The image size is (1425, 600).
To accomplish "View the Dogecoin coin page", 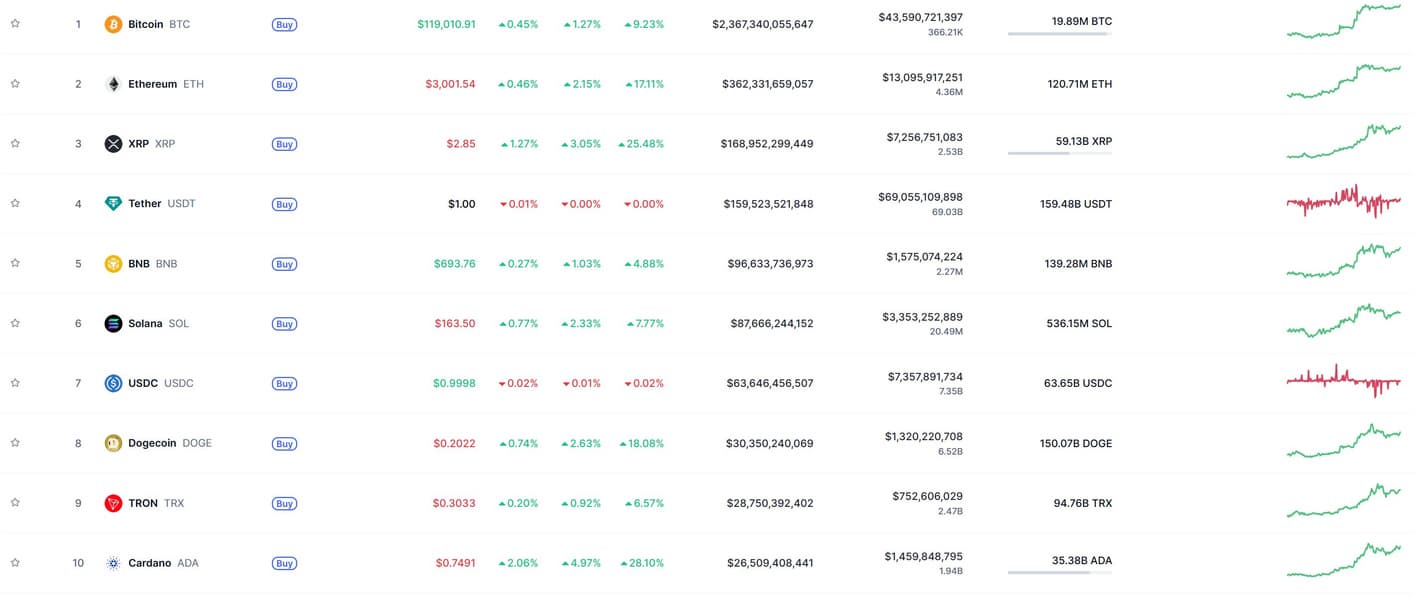I will click(x=152, y=443).
